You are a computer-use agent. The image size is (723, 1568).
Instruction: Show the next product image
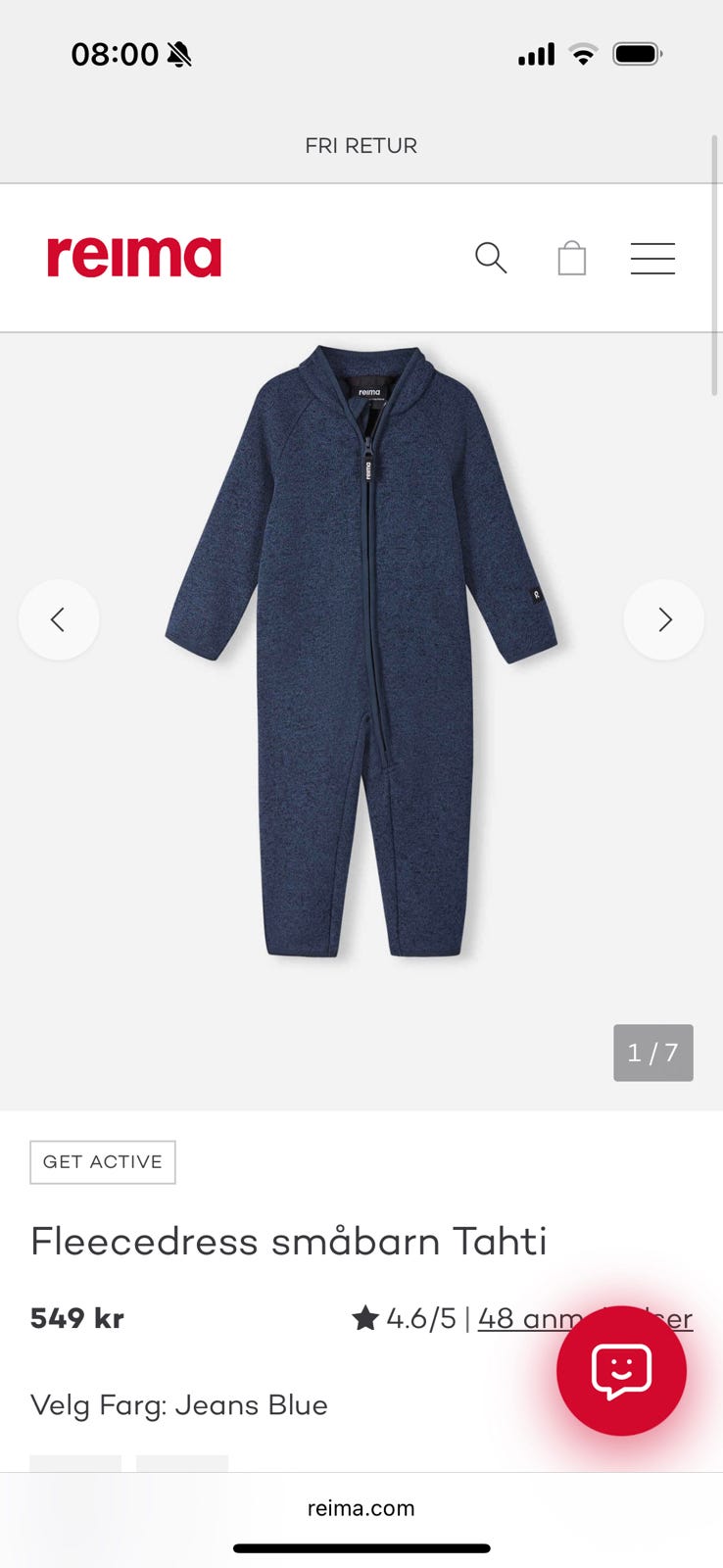(664, 619)
